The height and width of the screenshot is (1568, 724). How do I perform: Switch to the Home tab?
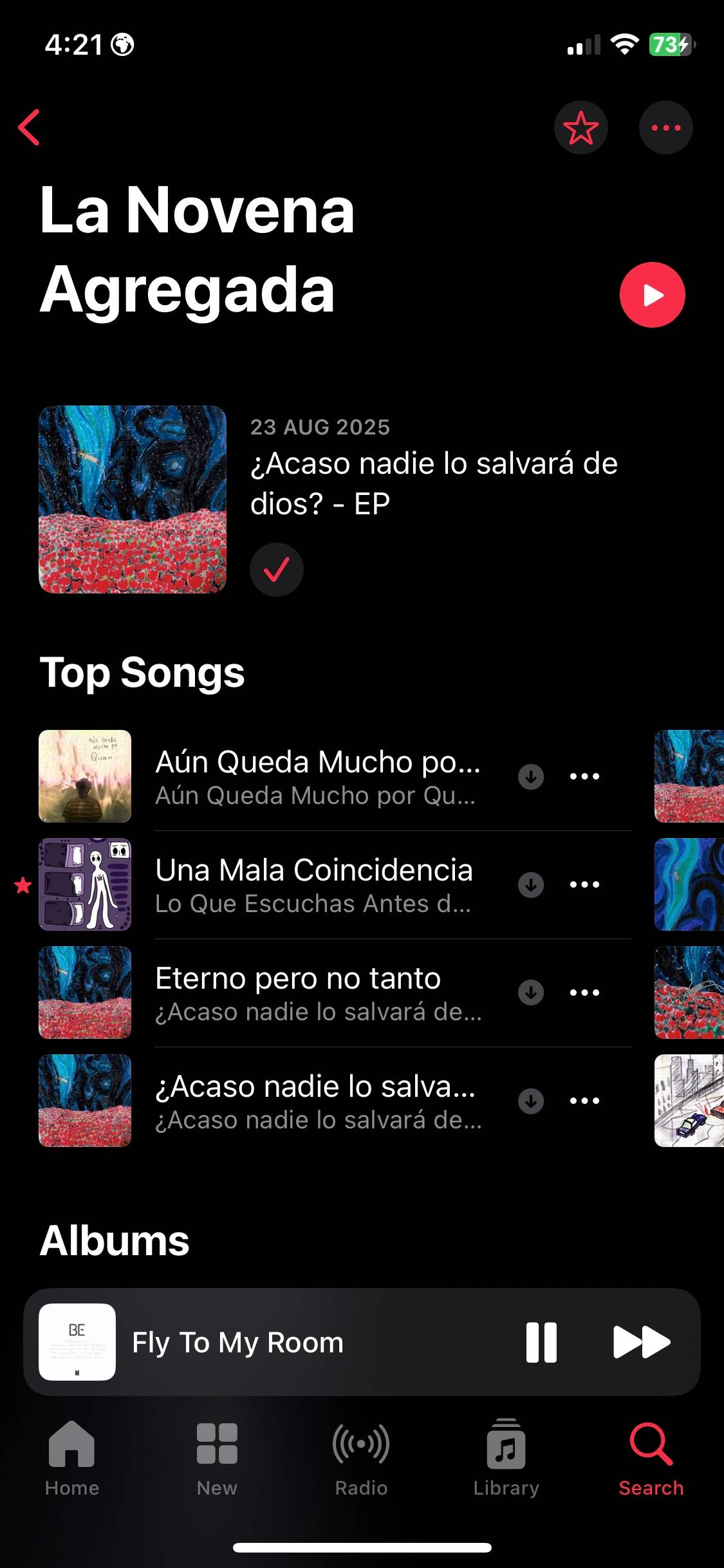[72, 1459]
